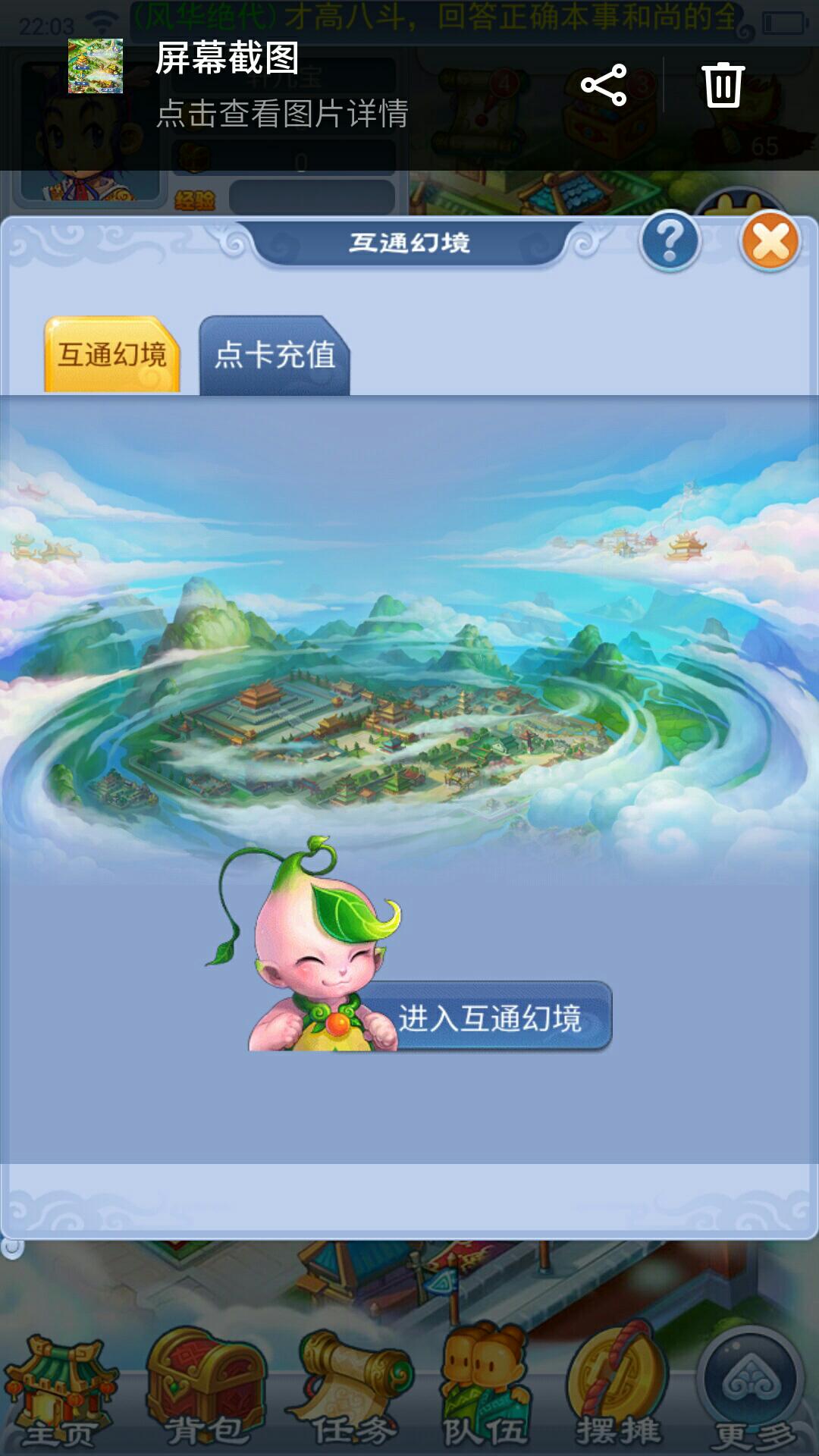Viewport: 819px width, 1456px height.
Task: Select the 互通幻境 tab
Action: tap(112, 355)
